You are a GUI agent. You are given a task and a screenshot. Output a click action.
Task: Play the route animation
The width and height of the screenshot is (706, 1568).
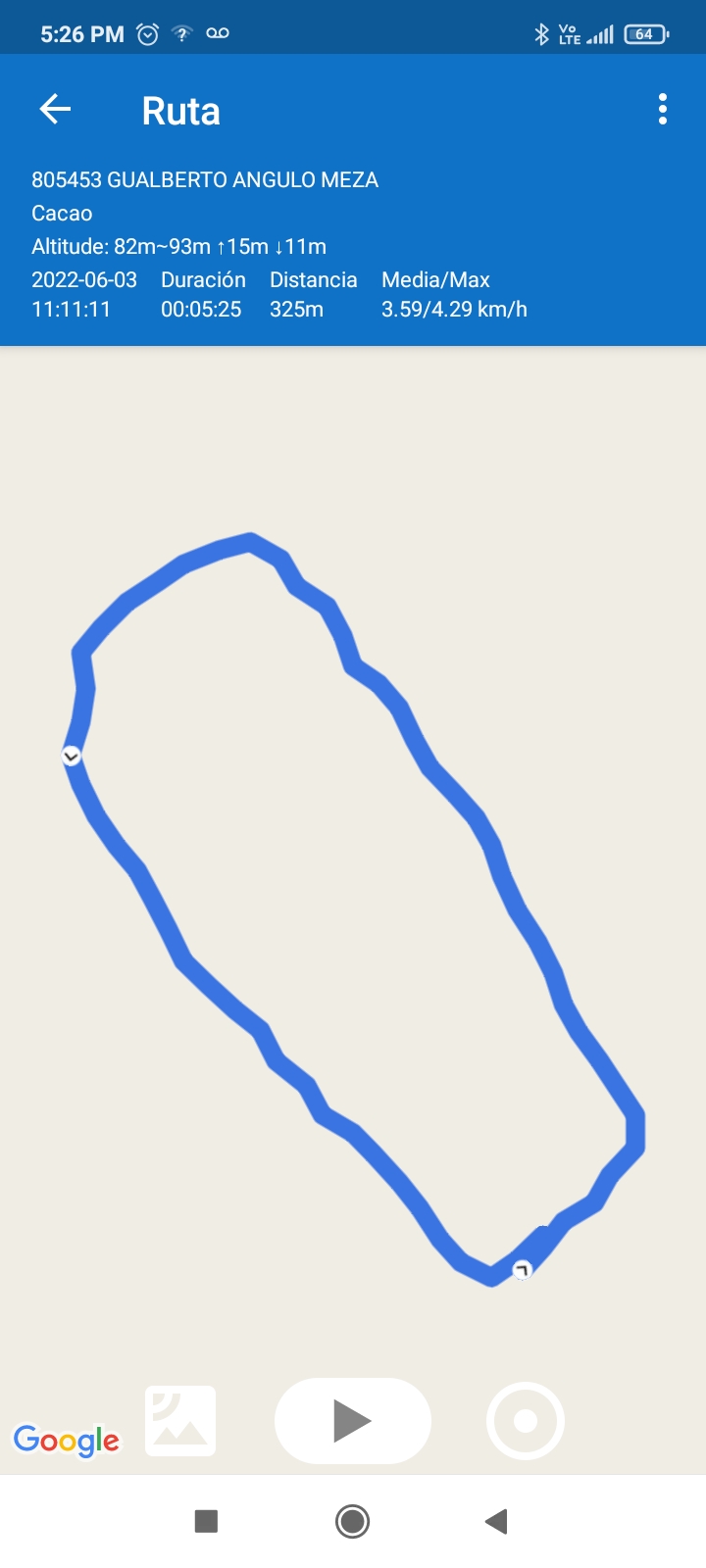tap(353, 1420)
